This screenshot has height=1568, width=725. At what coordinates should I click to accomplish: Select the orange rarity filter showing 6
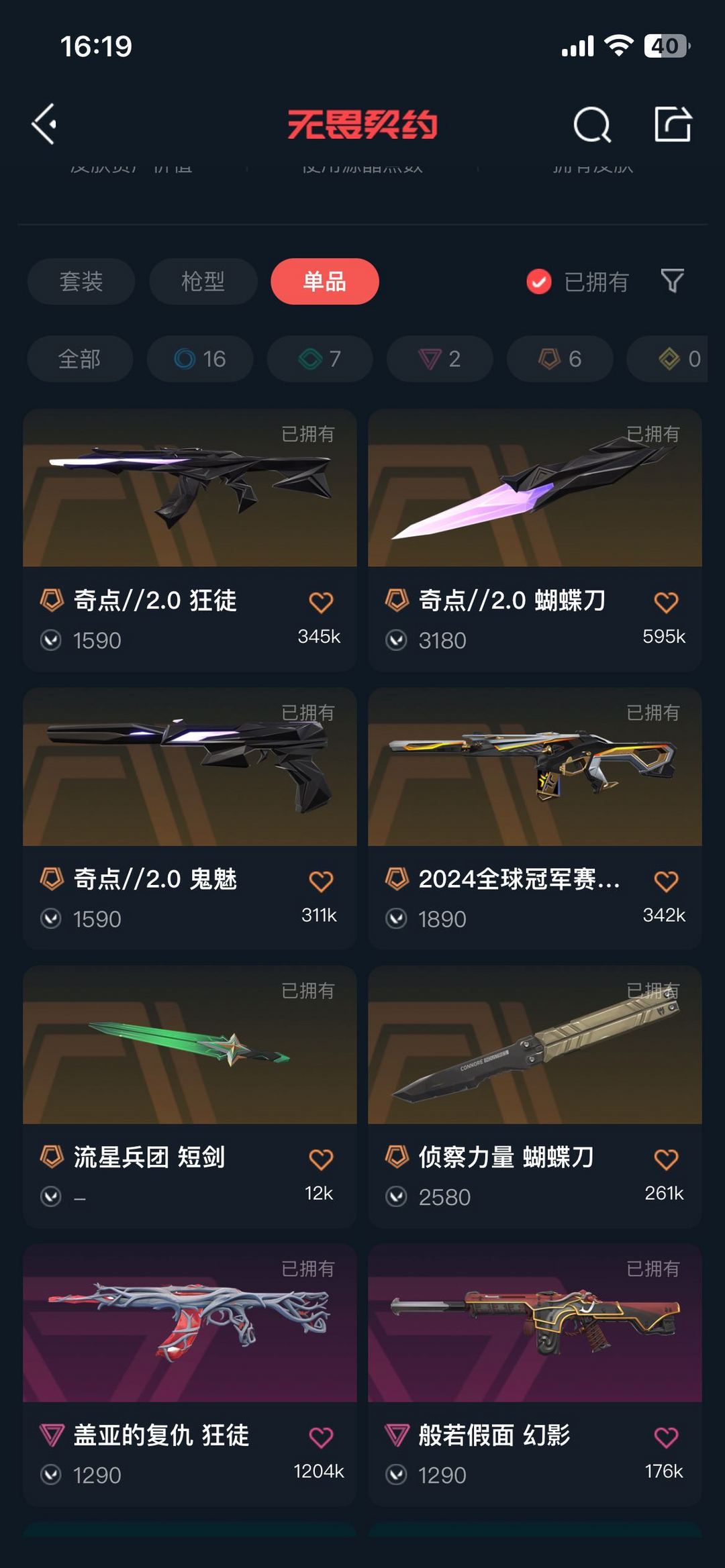[x=558, y=359]
